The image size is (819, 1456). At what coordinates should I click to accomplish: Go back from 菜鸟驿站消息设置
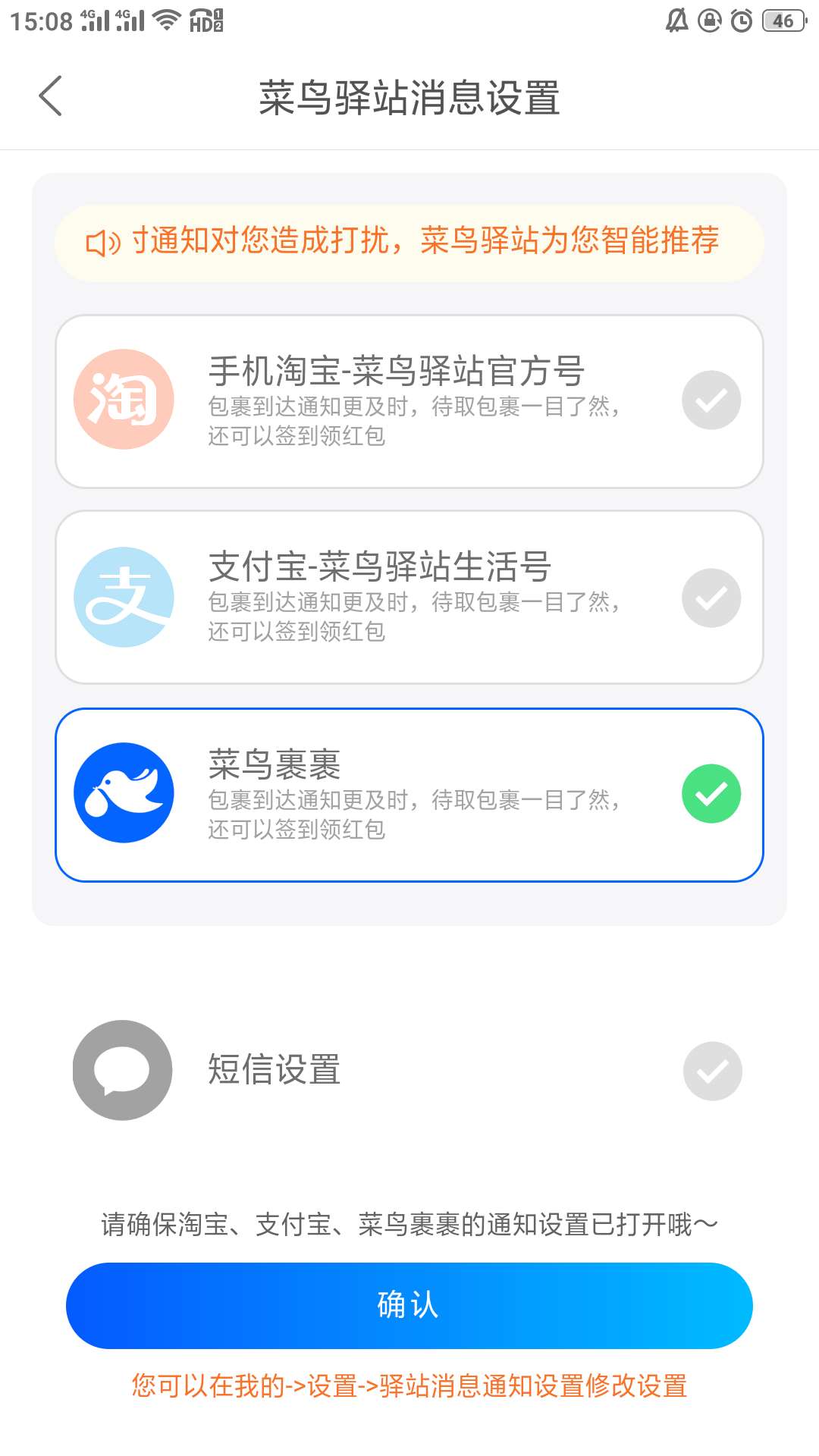coord(50,96)
